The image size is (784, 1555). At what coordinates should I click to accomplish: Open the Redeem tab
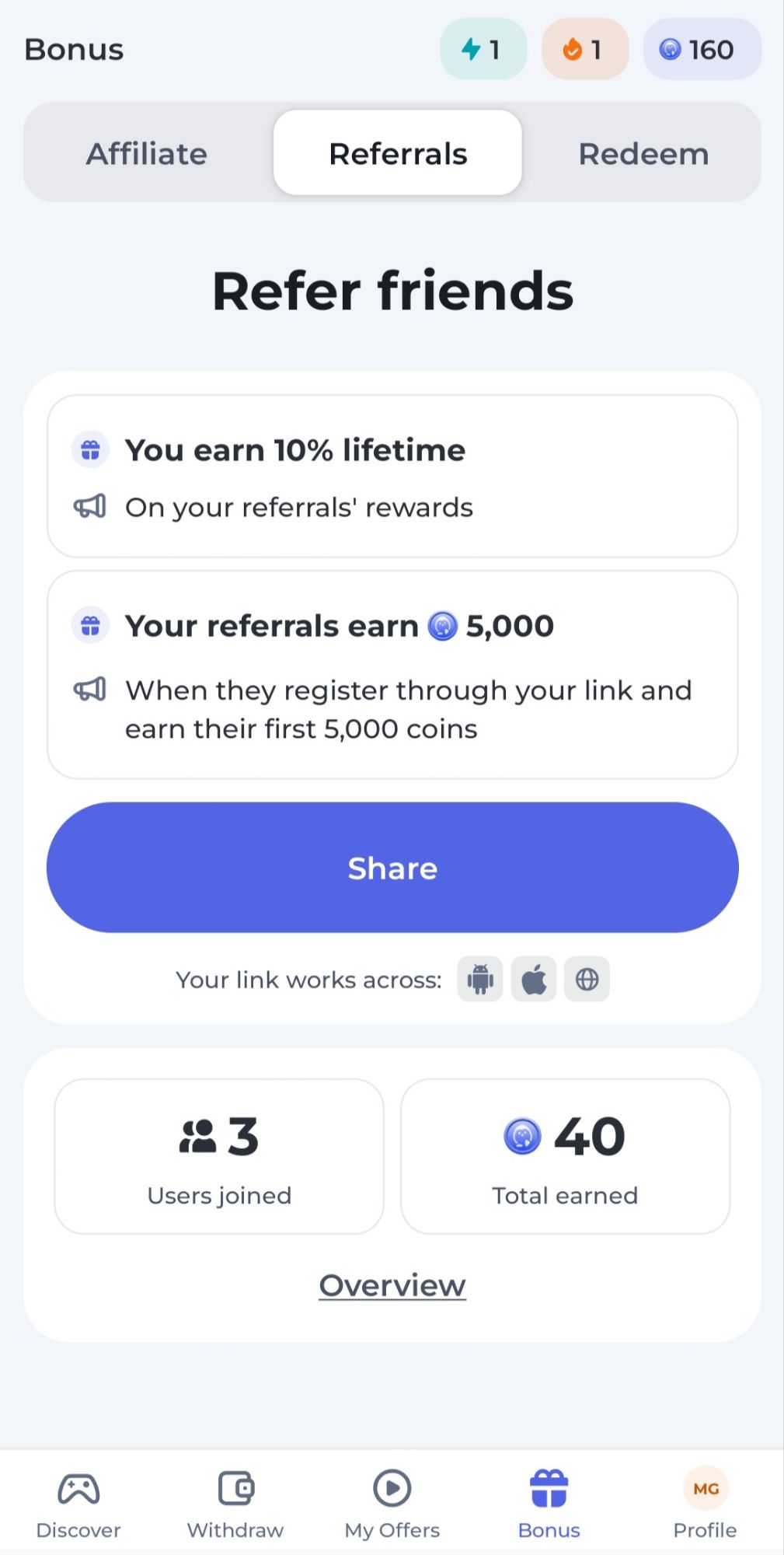(643, 153)
